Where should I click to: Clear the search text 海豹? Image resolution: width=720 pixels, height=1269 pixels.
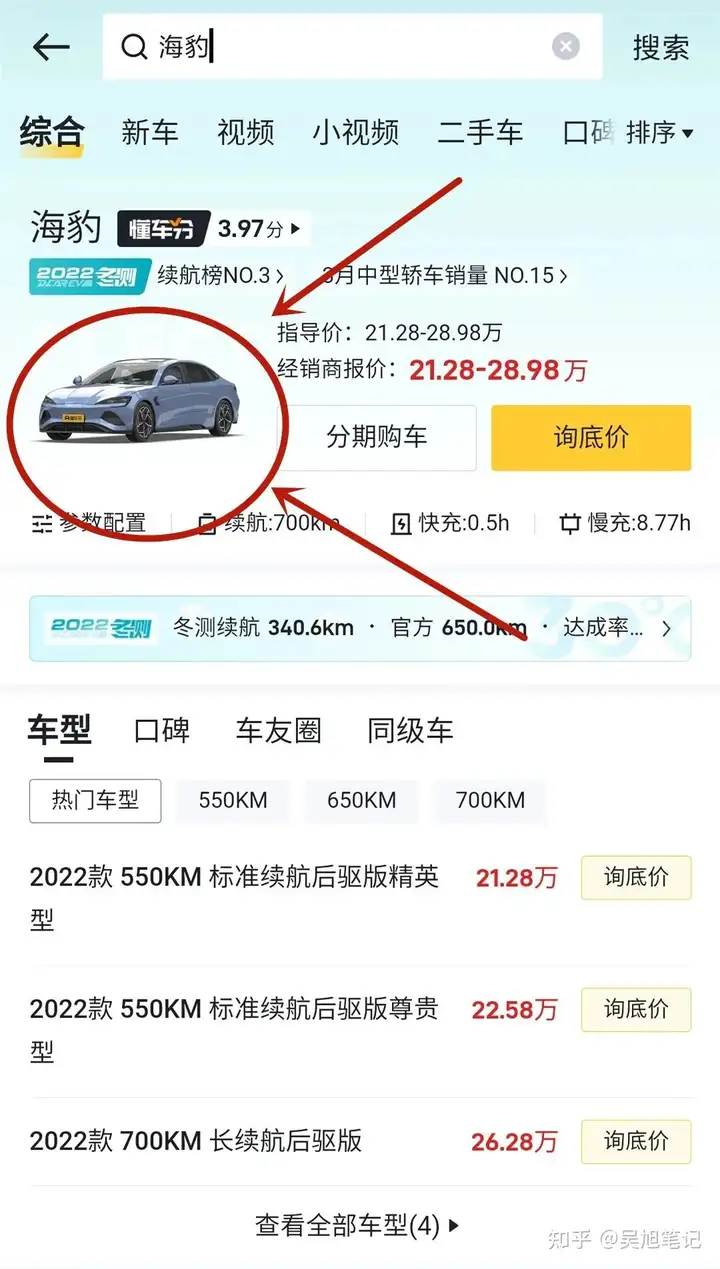[x=566, y=47]
